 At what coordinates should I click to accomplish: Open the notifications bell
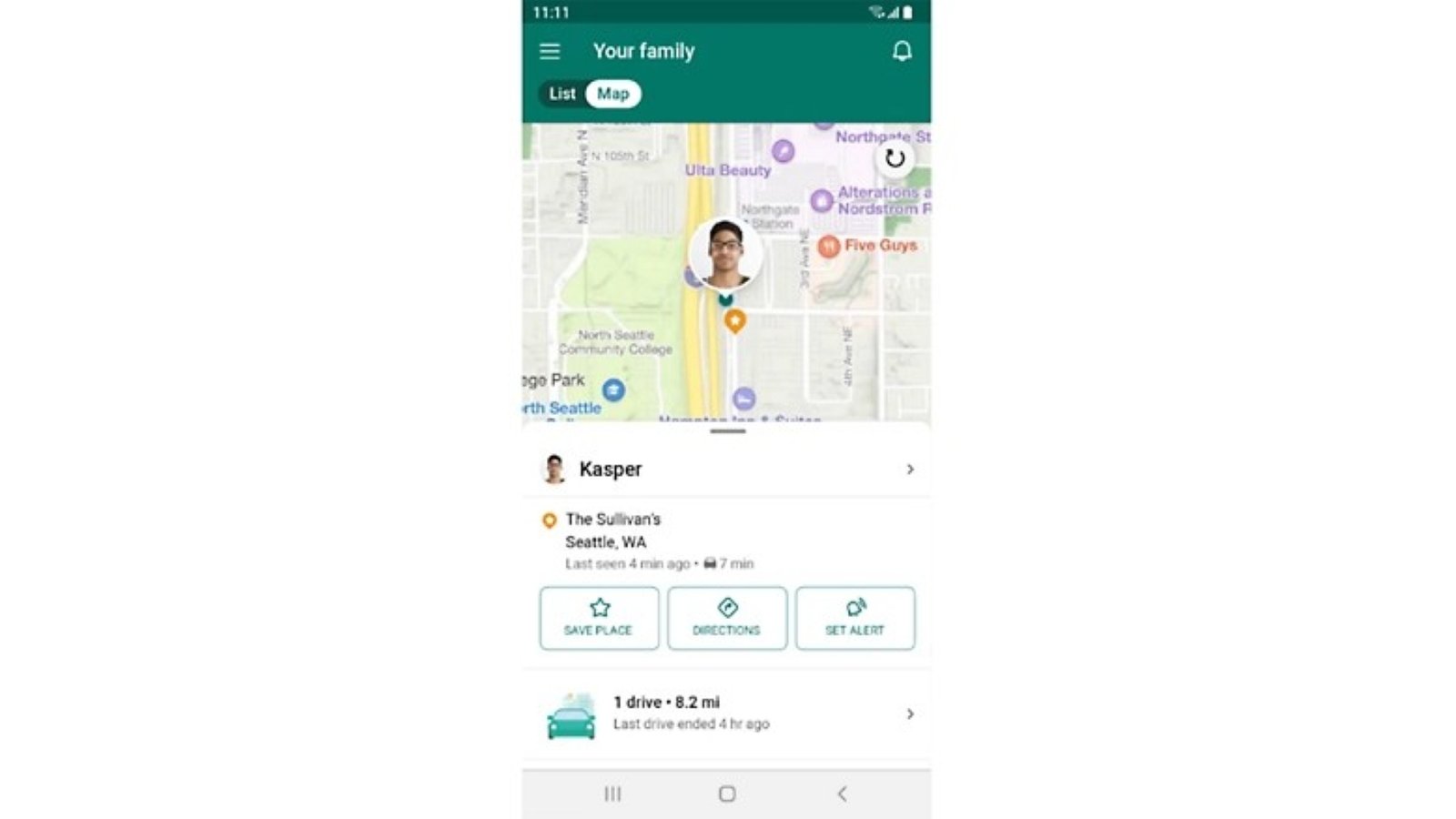tap(901, 52)
